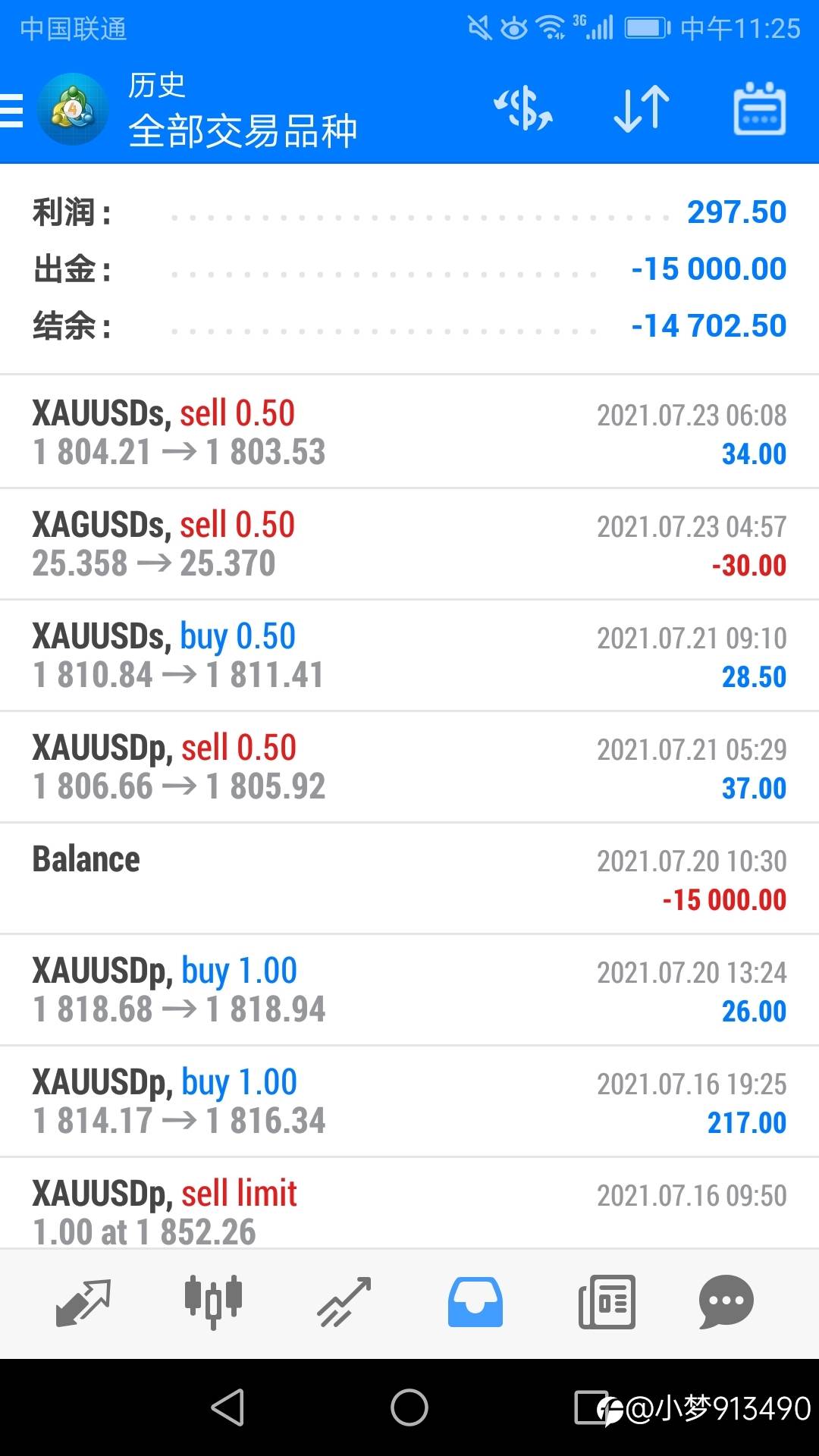Open the XAGUSDs sell 0.50 trade

pos(409,544)
